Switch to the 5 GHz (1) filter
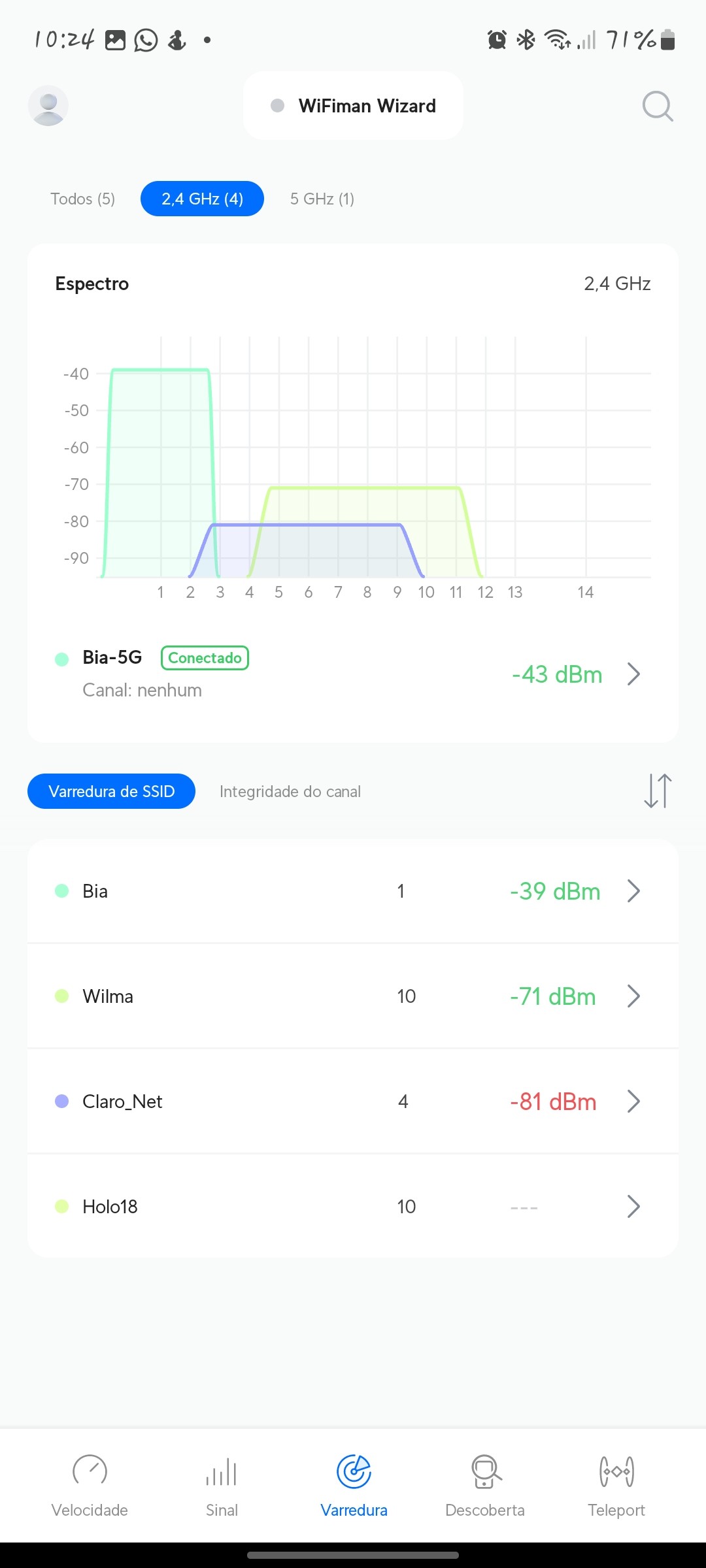 322,199
